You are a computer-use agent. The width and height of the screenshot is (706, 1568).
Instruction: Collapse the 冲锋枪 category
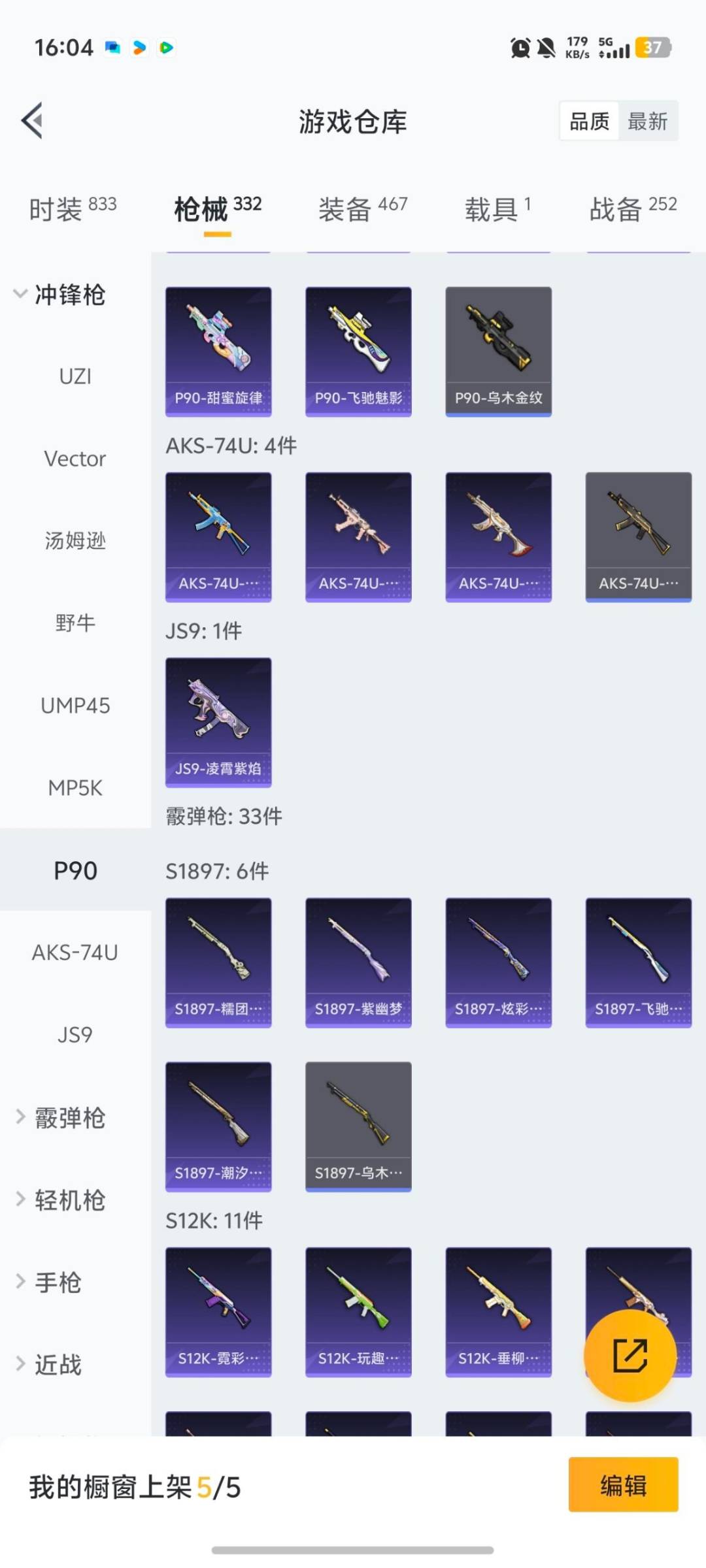pos(70,295)
